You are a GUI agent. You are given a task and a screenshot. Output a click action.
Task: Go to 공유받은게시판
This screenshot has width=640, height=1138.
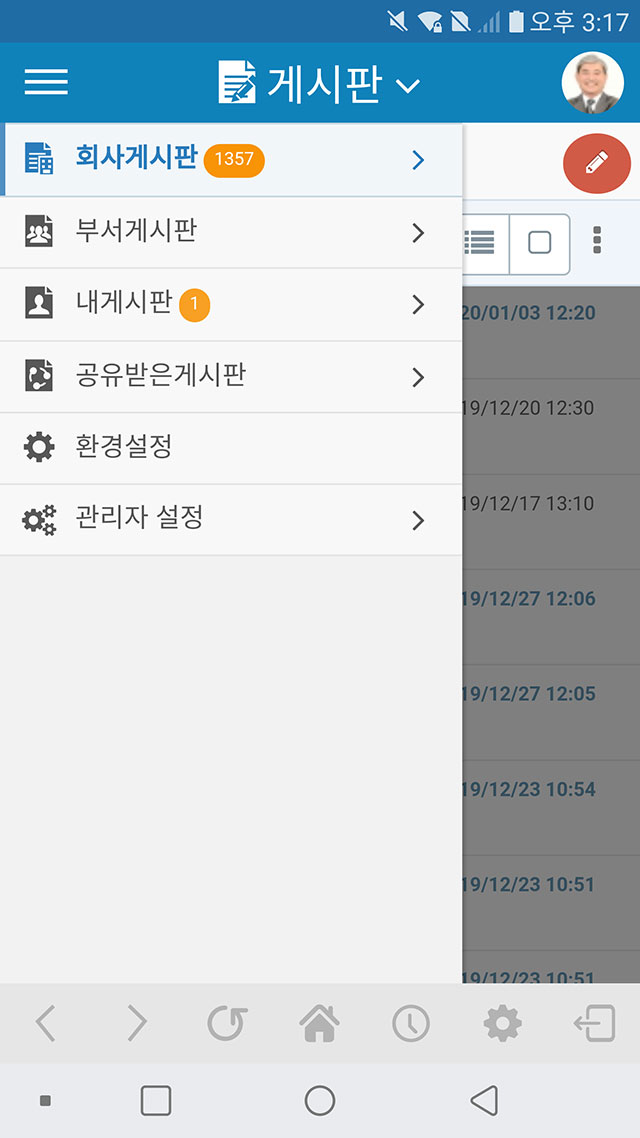pyautogui.click(x=231, y=377)
